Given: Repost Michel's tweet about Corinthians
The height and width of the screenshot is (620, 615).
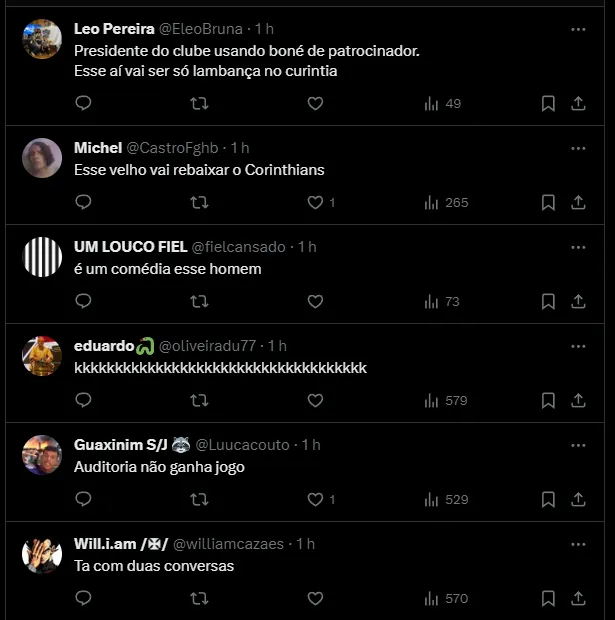Looking at the screenshot, I should point(199,202).
